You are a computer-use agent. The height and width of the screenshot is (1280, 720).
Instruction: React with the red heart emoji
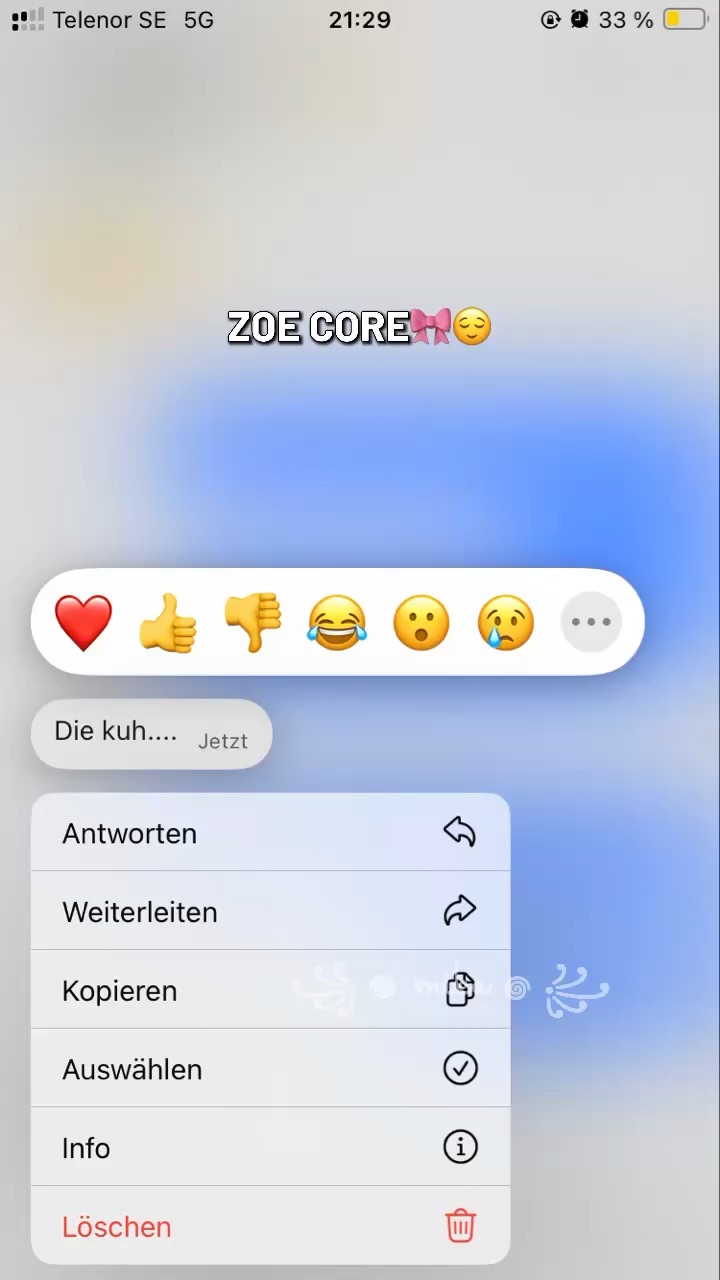pos(83,622)
